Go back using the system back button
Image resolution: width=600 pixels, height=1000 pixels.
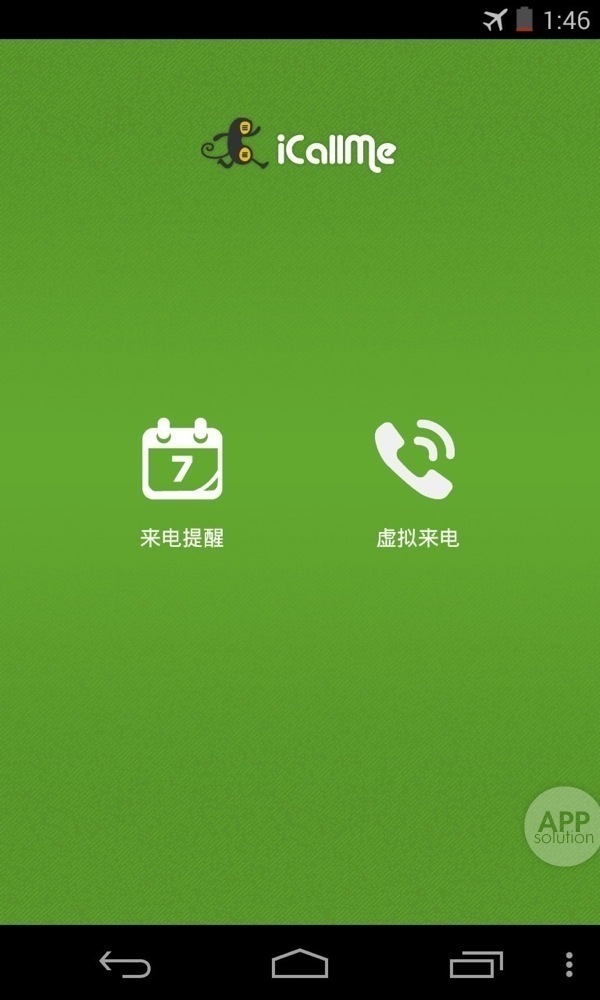tap(125, 964)
